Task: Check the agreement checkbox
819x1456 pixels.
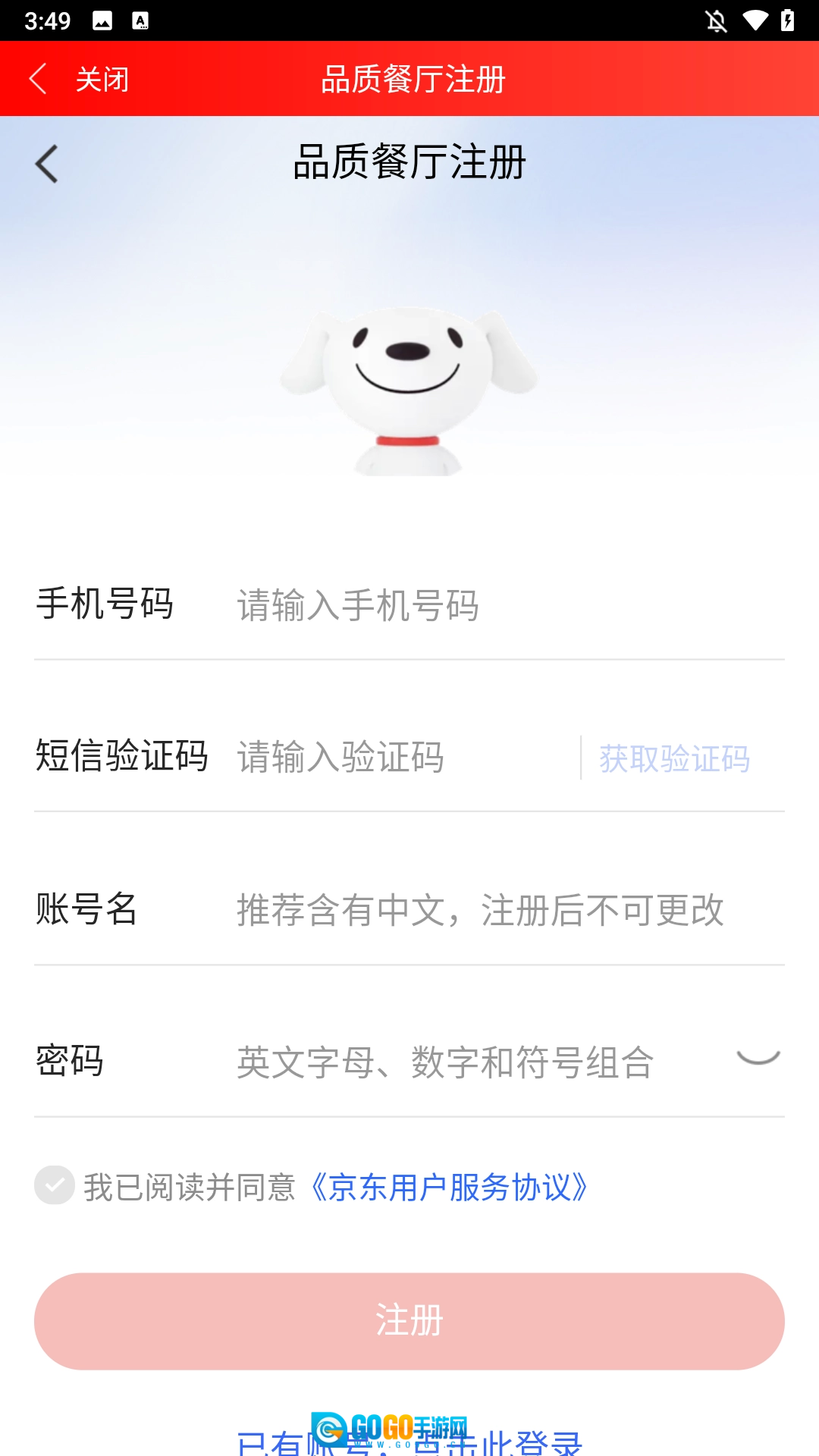Action: 55,1185
